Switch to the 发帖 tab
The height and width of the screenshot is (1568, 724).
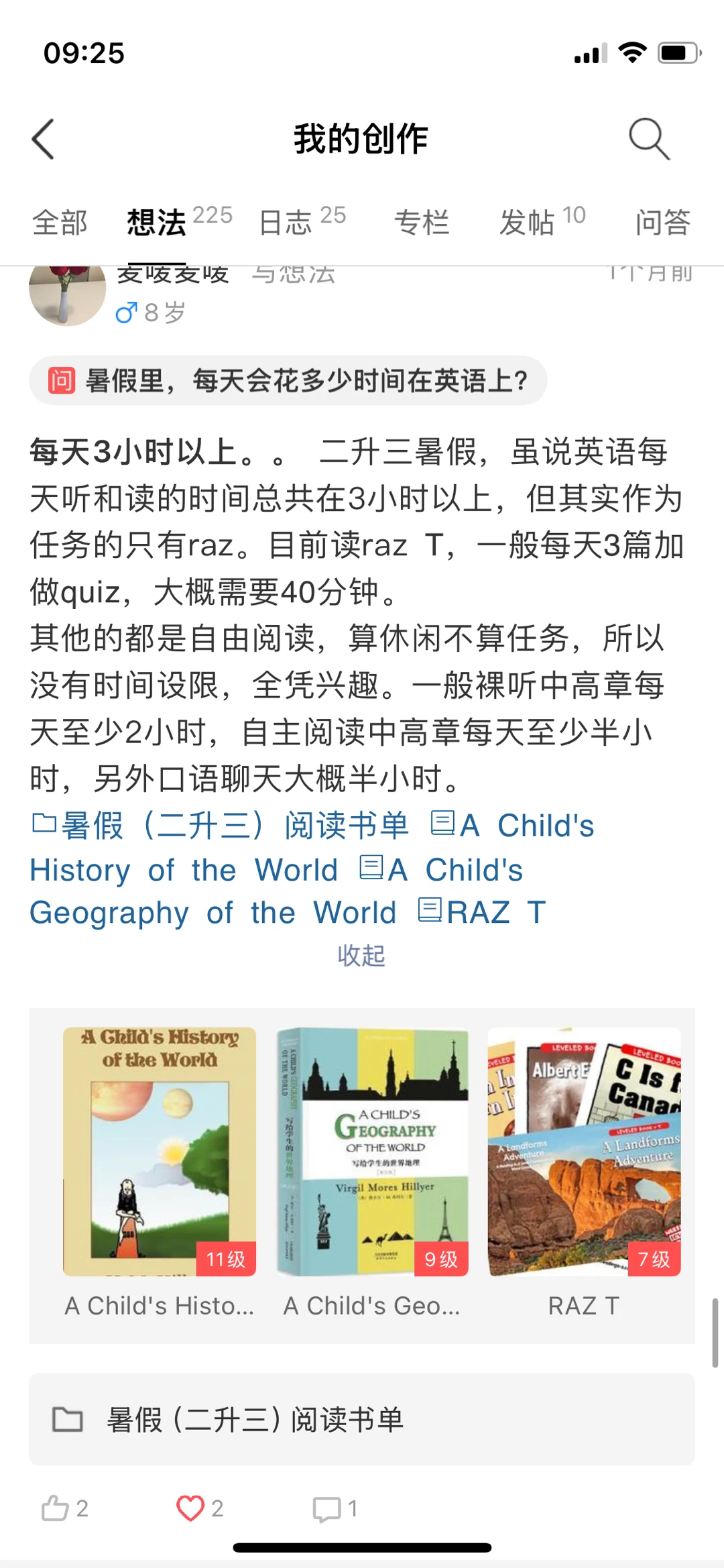coord(528,223)
